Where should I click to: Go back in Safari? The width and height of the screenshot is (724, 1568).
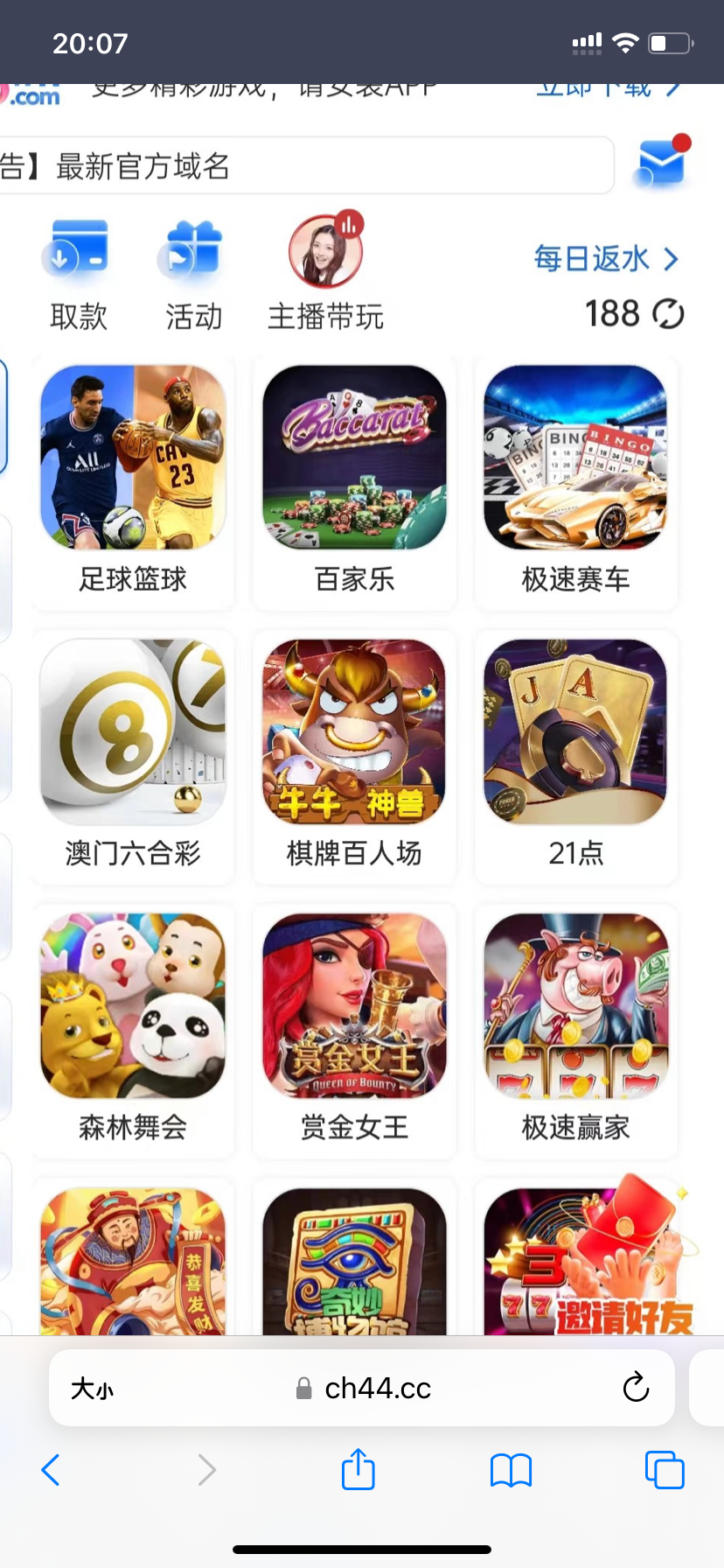coord(51,1470)
